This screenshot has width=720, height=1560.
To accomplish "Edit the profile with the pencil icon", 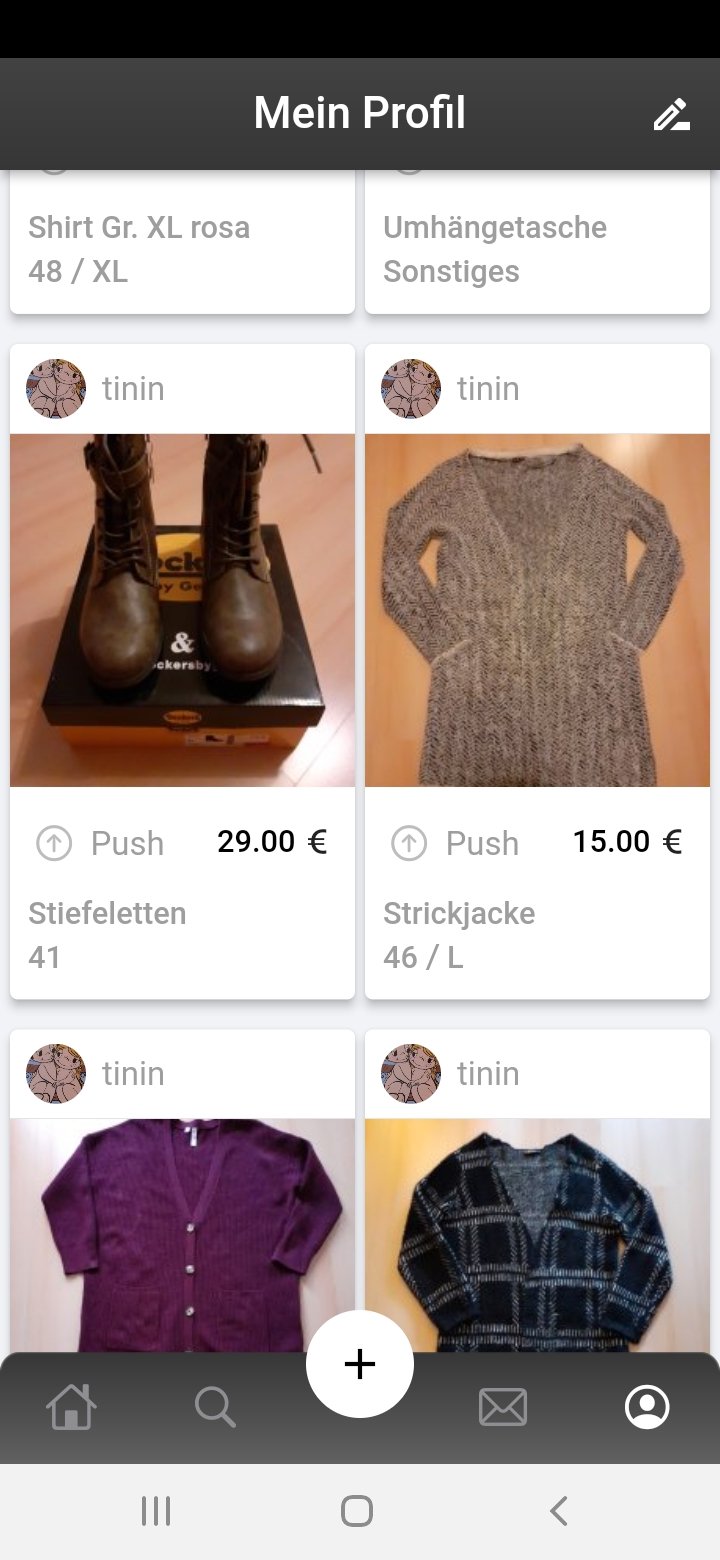I will click(x=671, y=115).
